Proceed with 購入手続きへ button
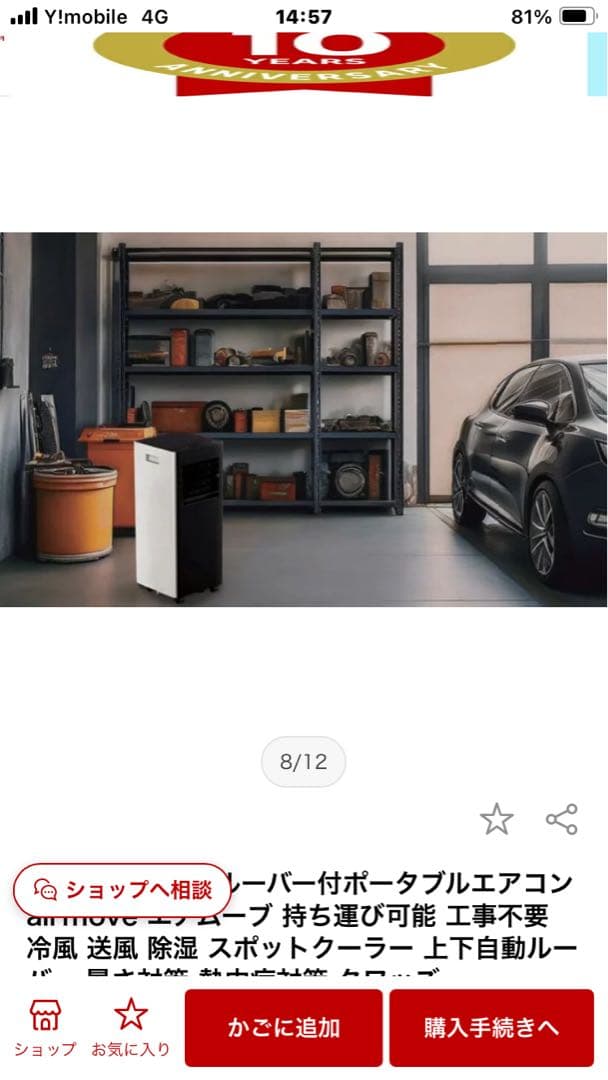 (491, 1027)
